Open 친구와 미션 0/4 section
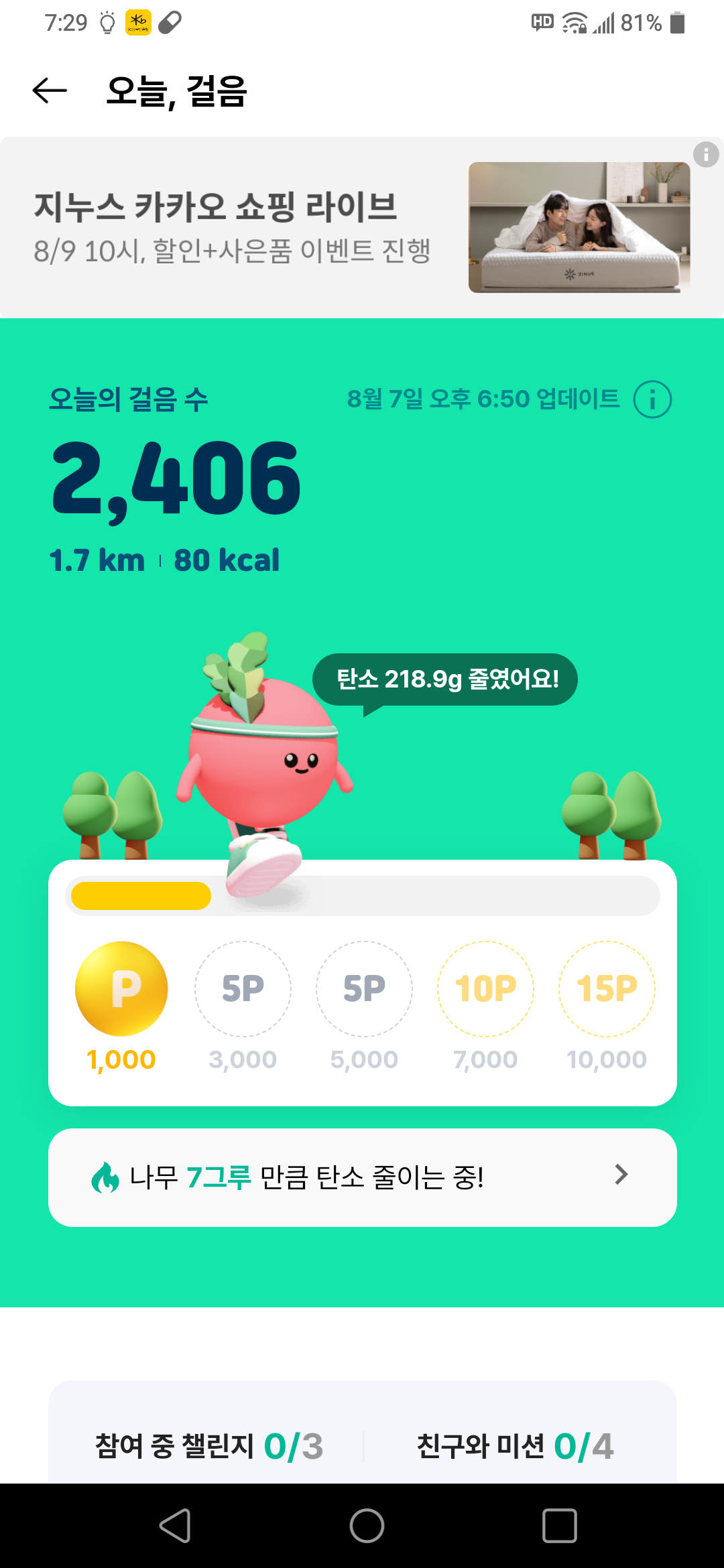Image resolution: width=724 pixels, height=1568 pixels. [x=515, y=1445]
